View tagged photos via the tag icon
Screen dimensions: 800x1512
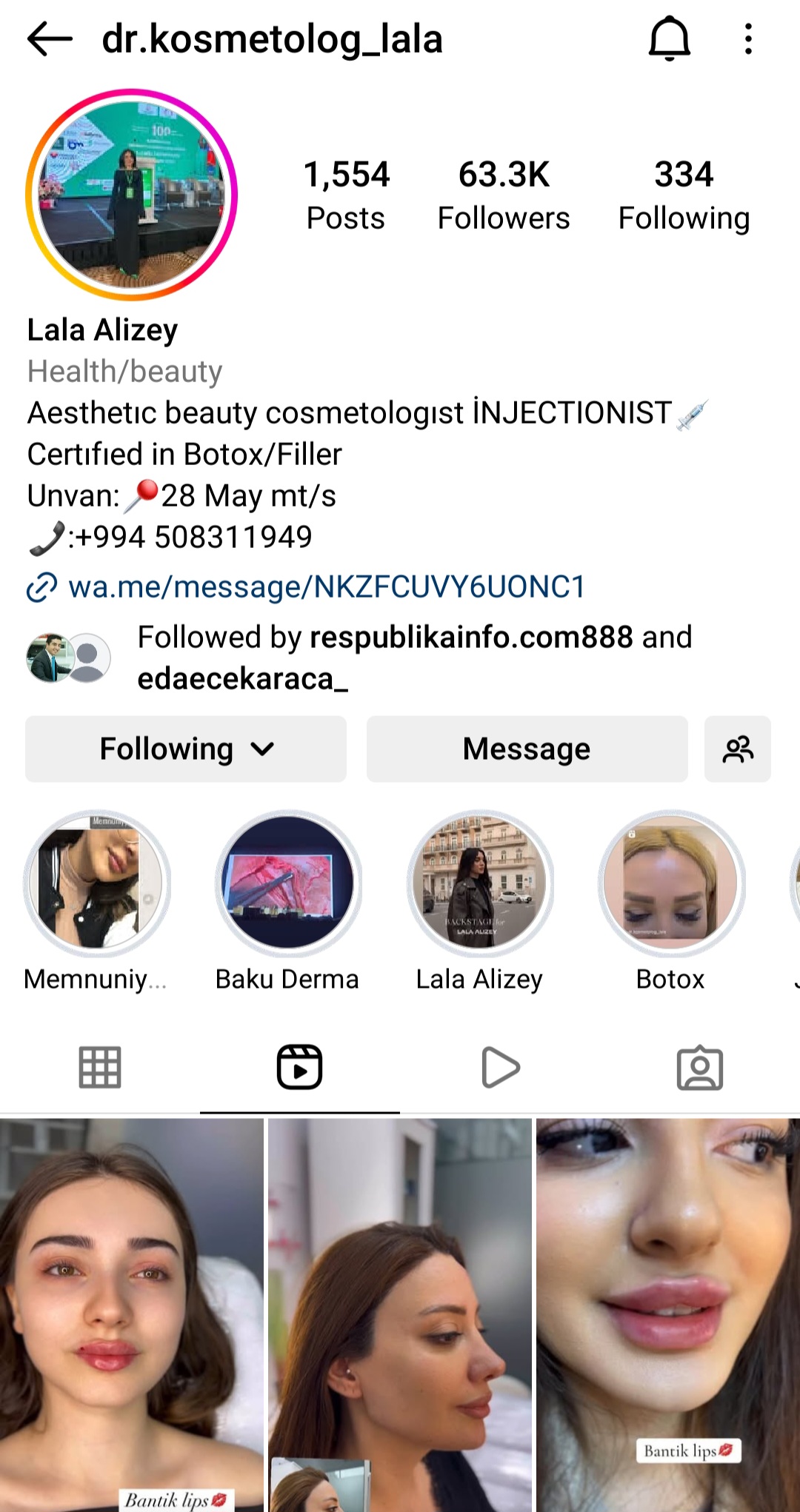[700, 1066]
